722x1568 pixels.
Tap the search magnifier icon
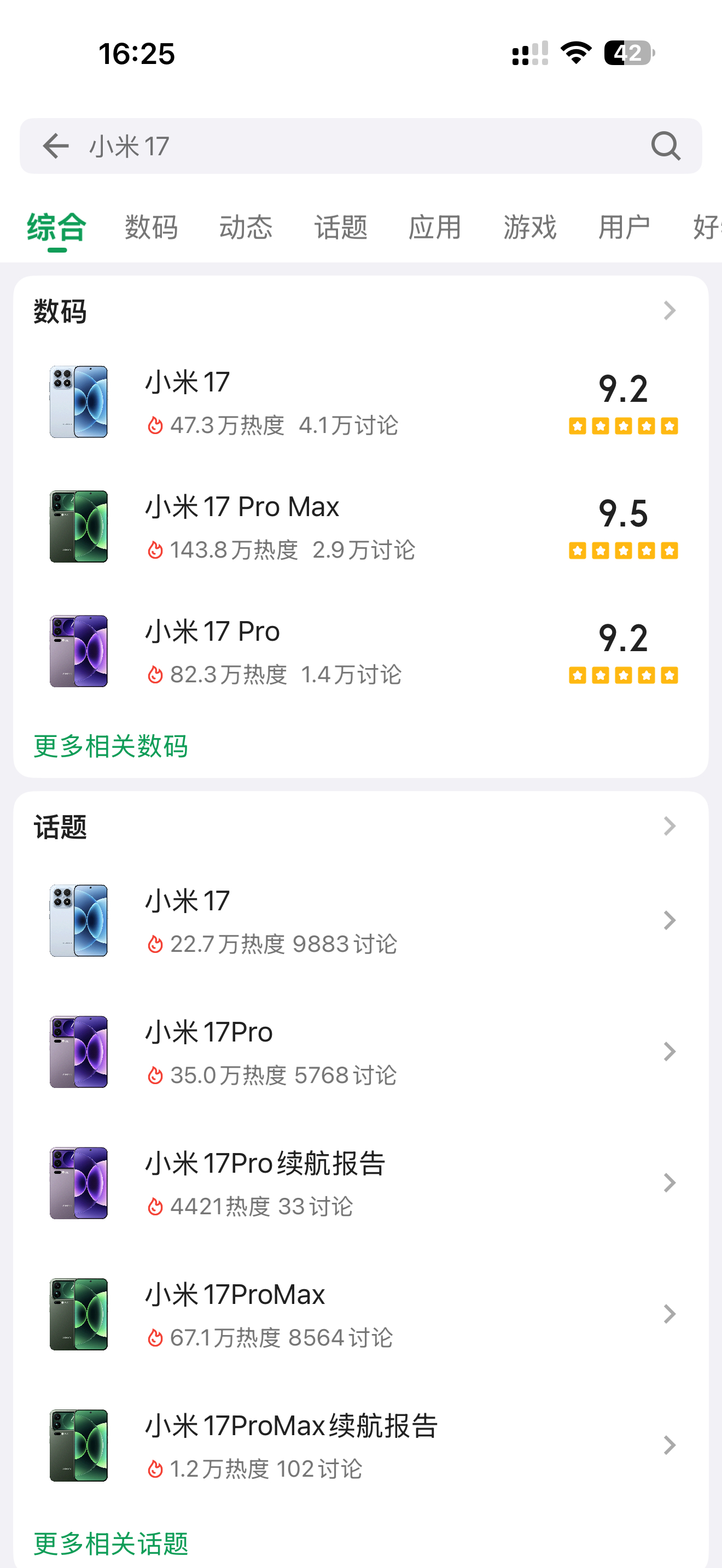pyautogui.click(x=665, y=146)
